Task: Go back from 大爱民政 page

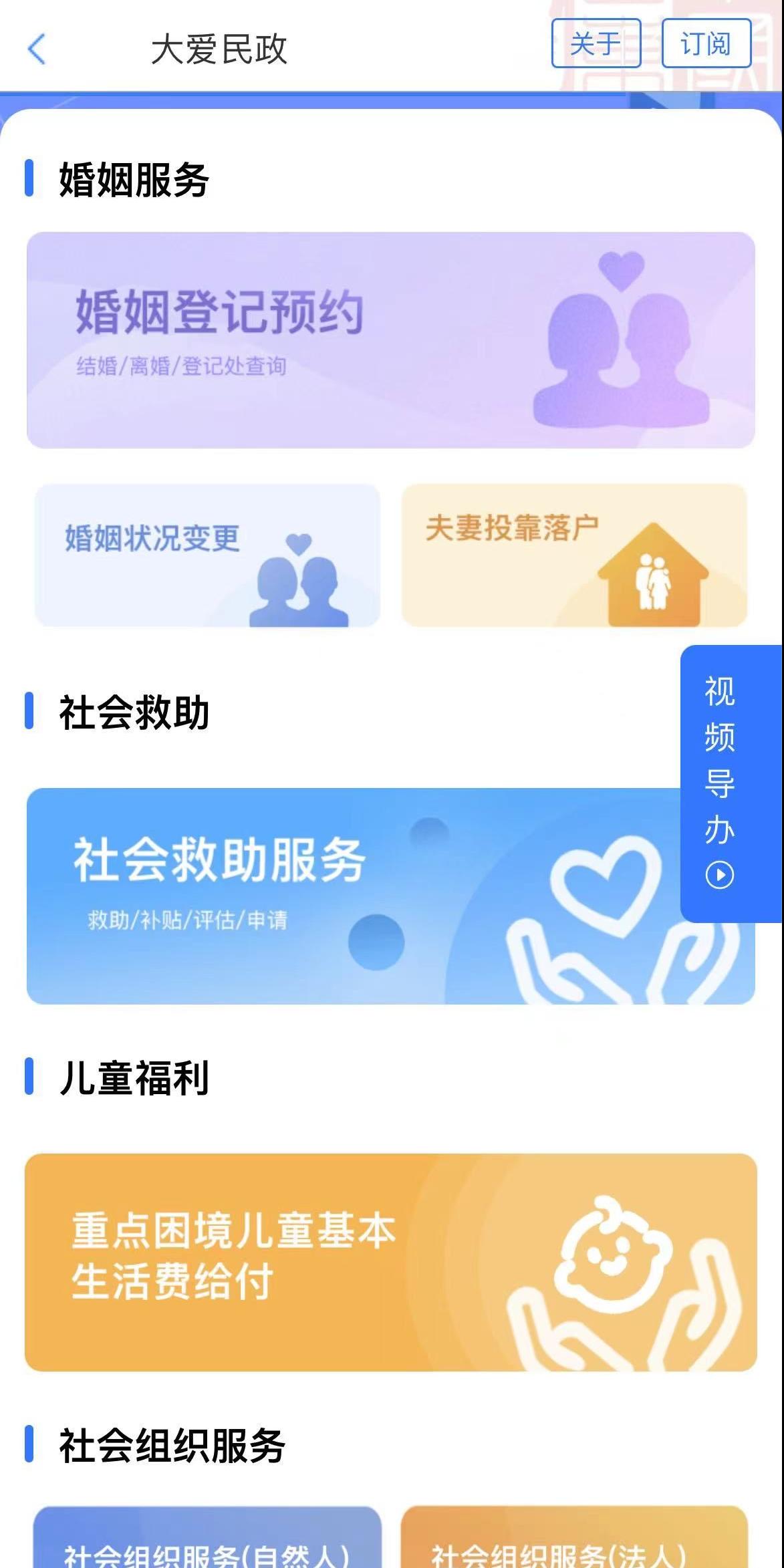Action: (37, 49)
